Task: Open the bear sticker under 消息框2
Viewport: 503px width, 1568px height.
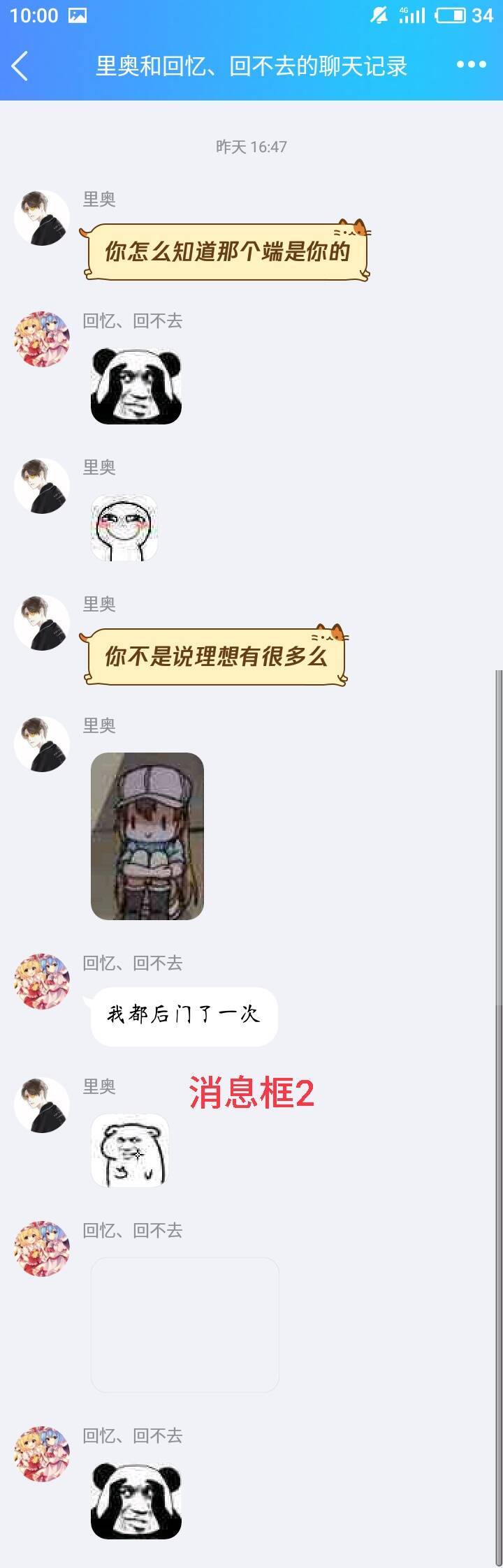Action: [x=130, y=1151]
